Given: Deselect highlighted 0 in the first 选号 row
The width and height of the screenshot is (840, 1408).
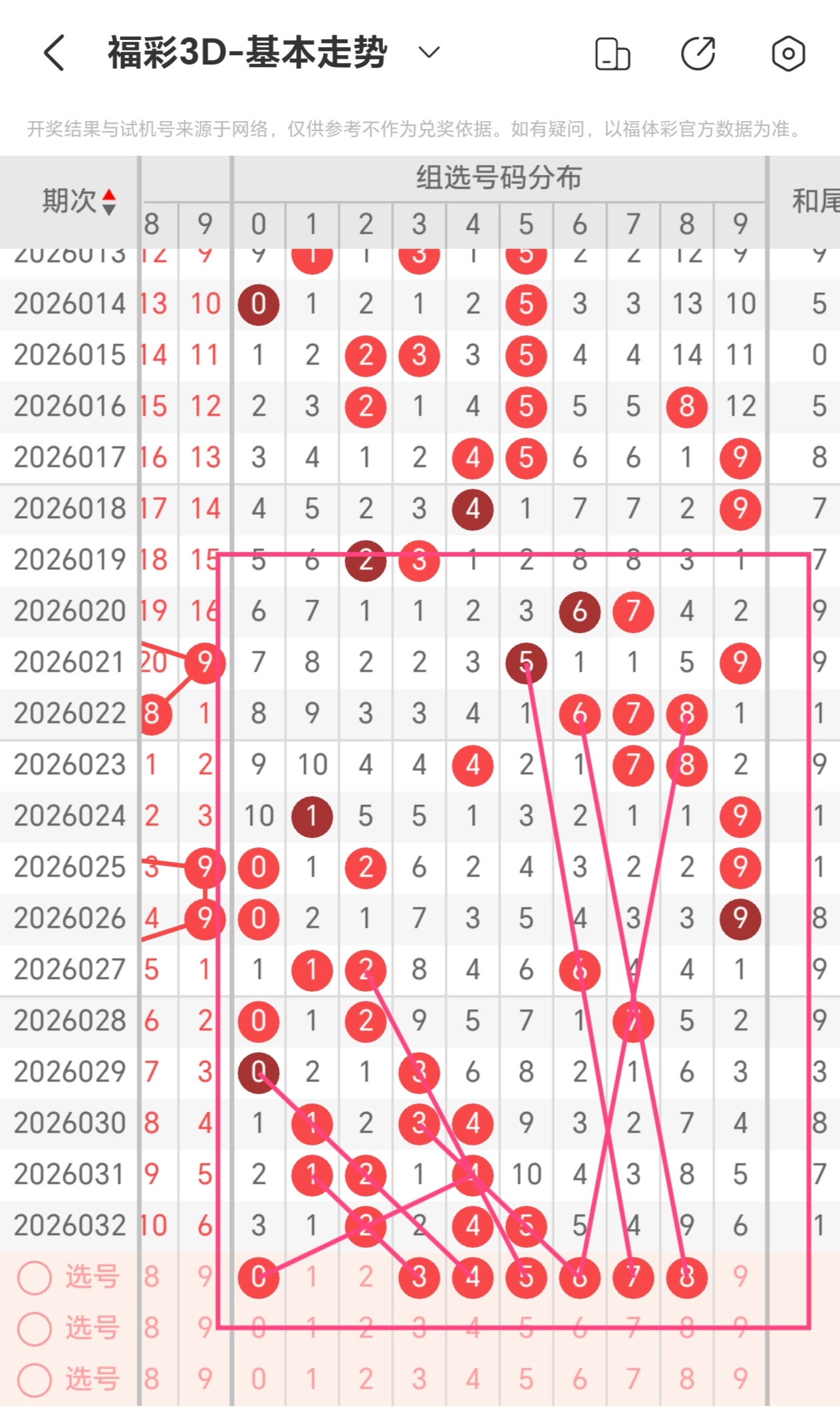Looking at the screenshot, I should (x=259, y=1277).
